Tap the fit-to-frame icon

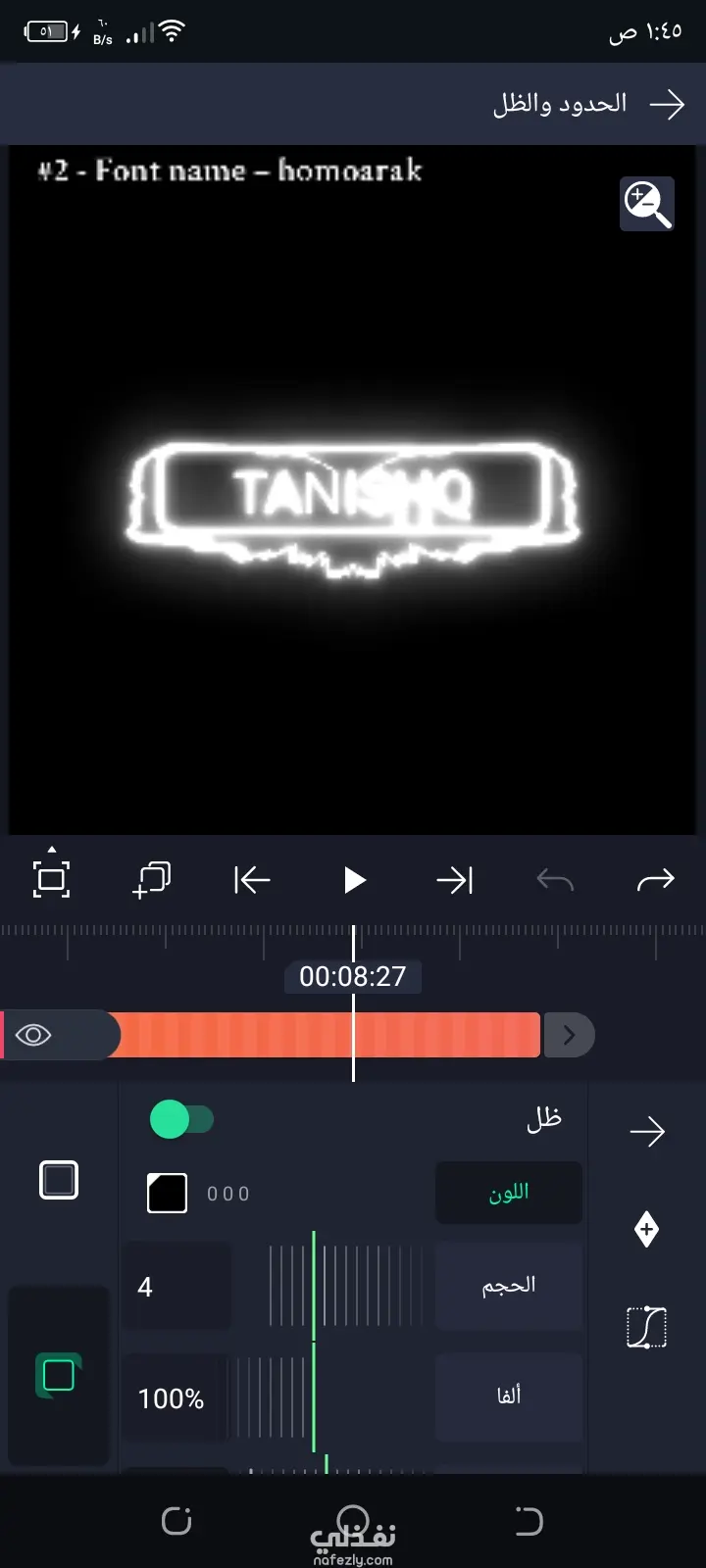tap(51, 878)
